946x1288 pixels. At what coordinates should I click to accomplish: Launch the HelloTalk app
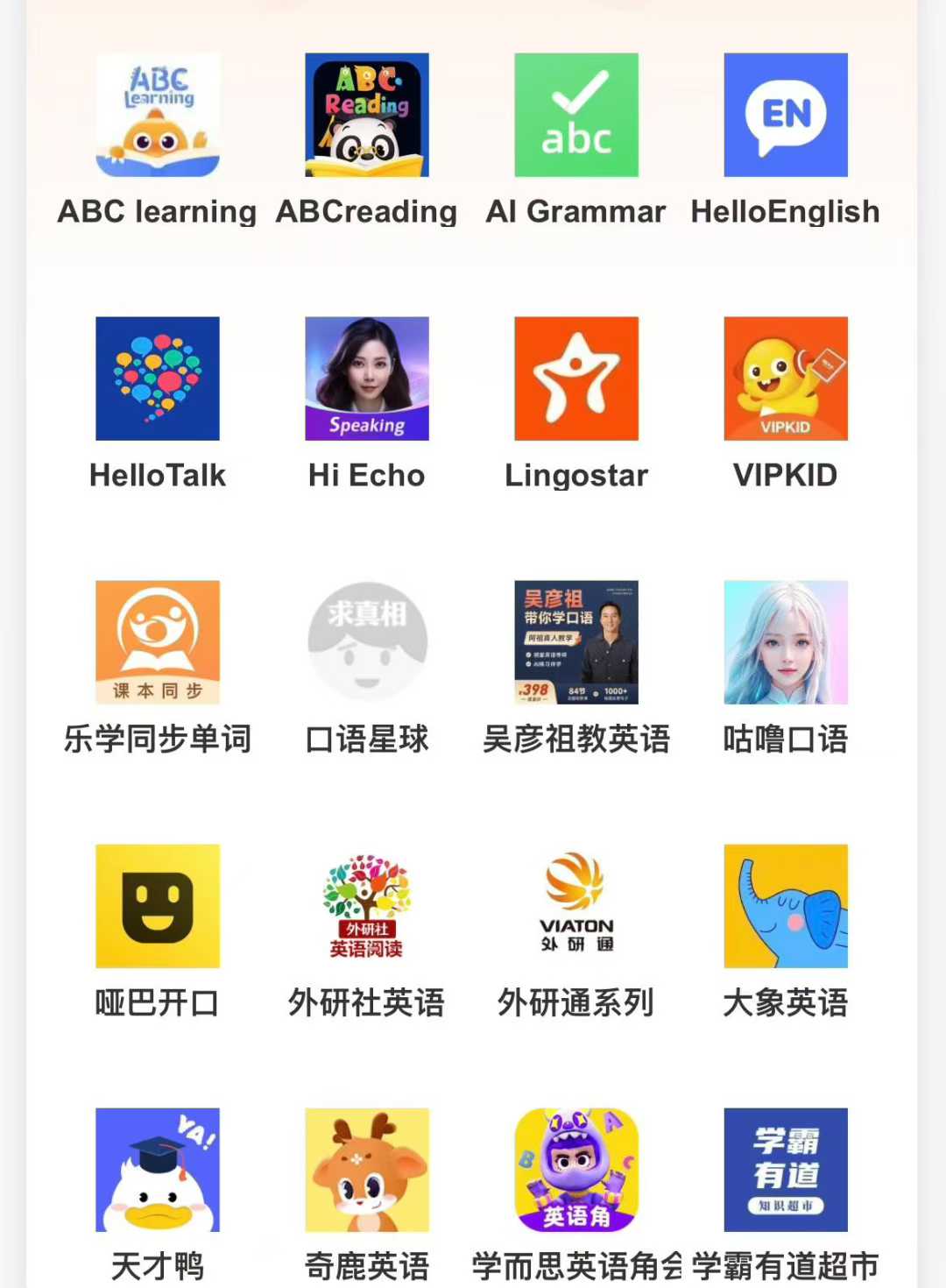(x=158, y=379)
